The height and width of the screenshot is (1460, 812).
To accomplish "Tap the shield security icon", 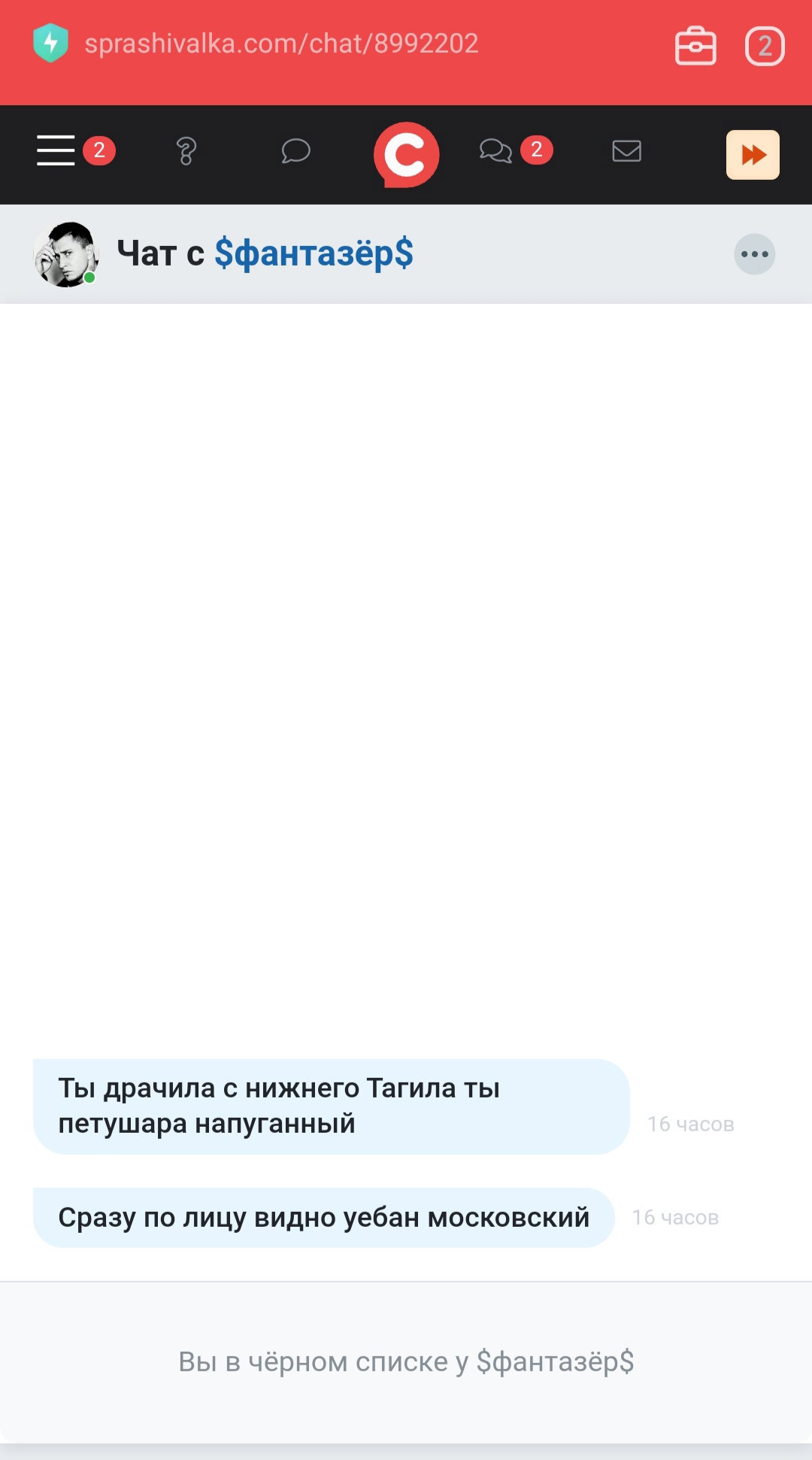I will (x=51, y=43).
